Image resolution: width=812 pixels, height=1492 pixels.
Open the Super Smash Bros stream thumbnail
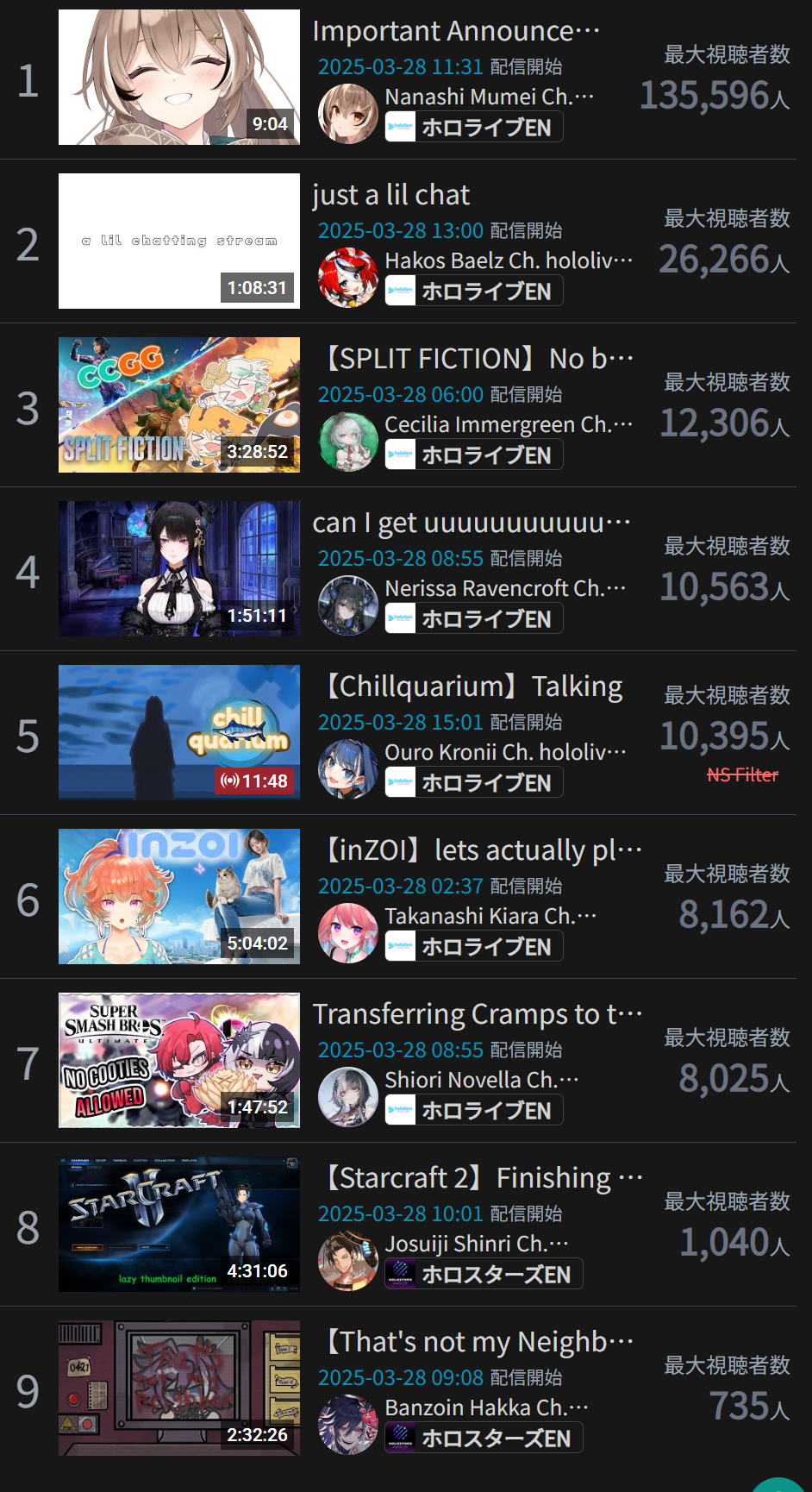pyautogui.click(x=178, y=1061)
